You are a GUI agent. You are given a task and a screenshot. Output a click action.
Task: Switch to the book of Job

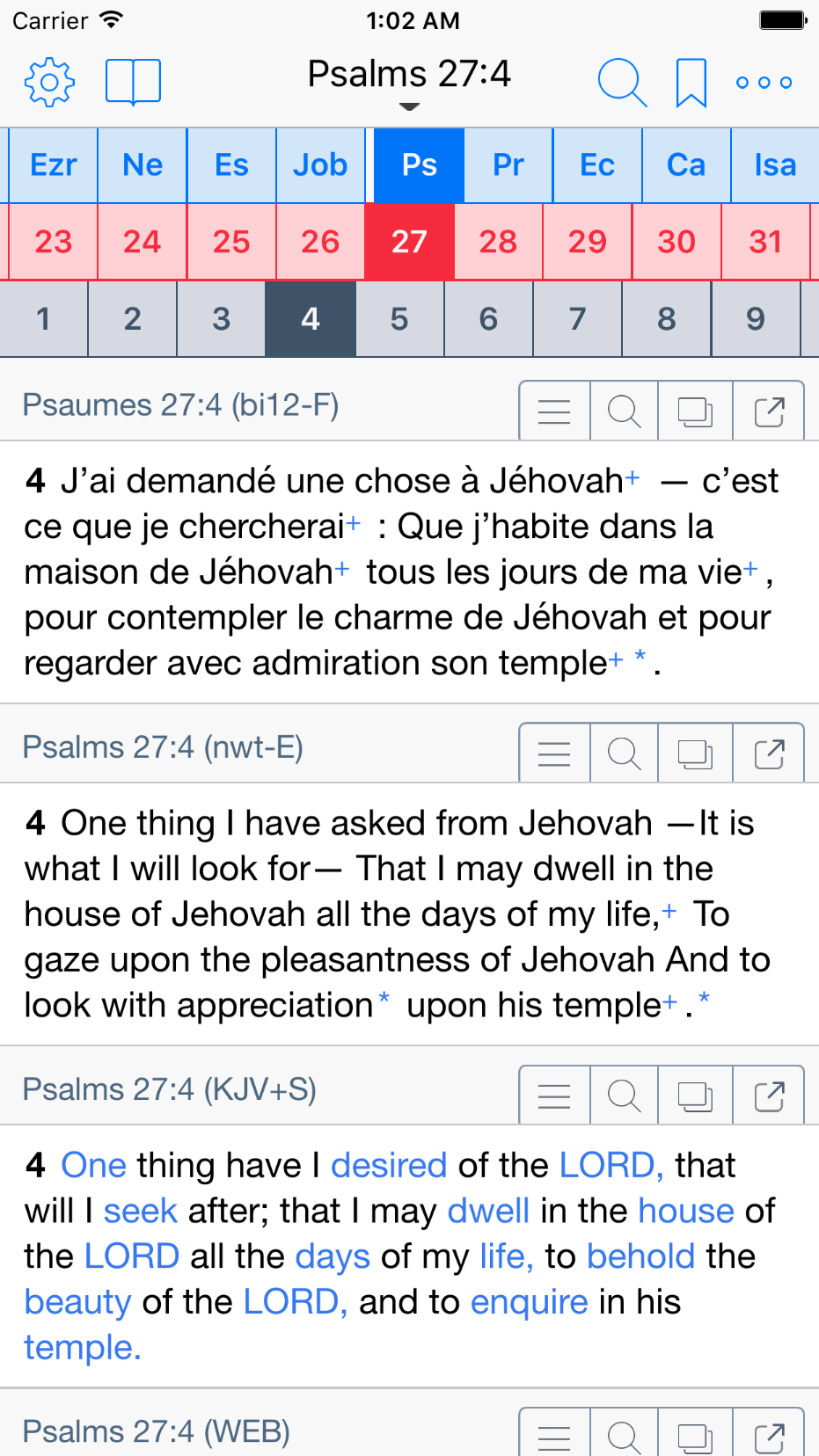320,165
